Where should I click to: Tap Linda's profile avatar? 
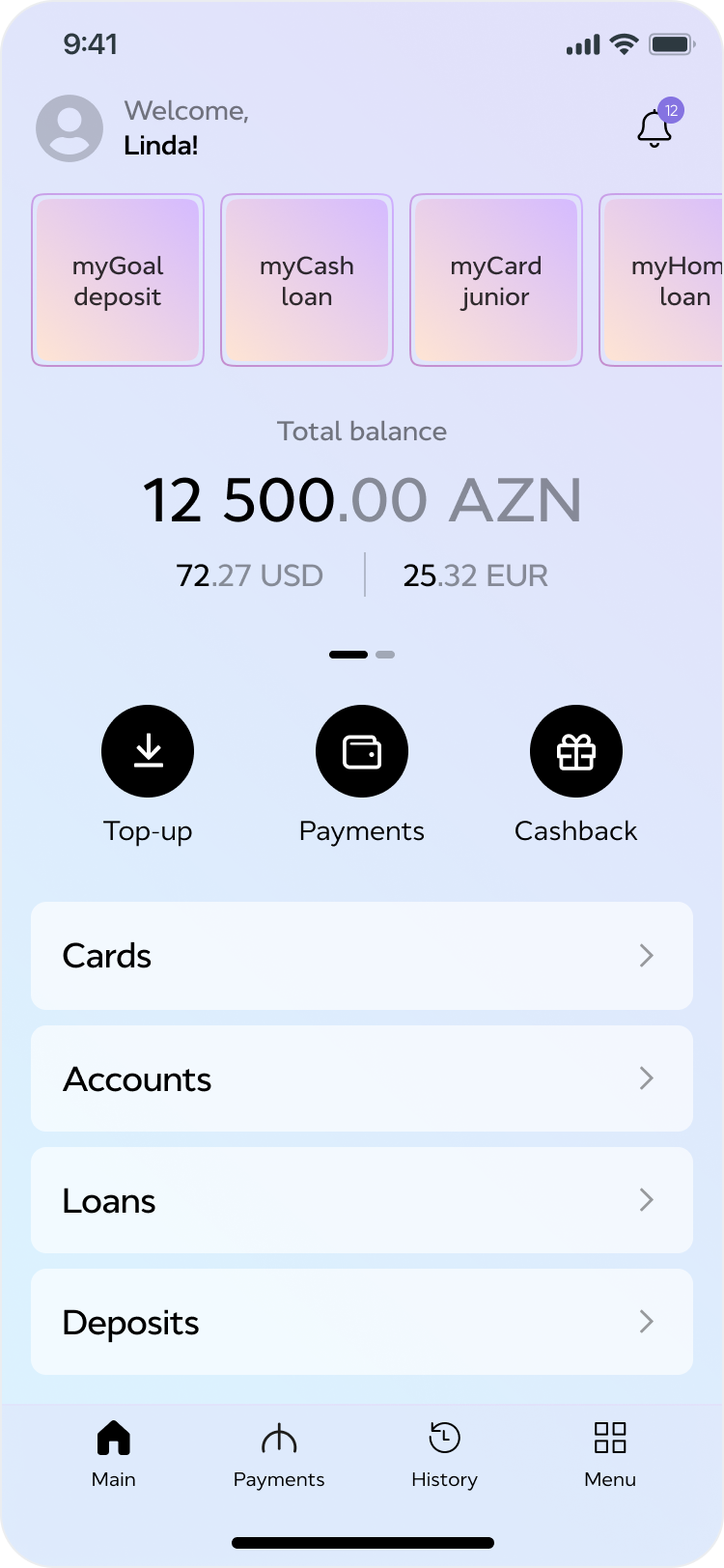[70, 128]
